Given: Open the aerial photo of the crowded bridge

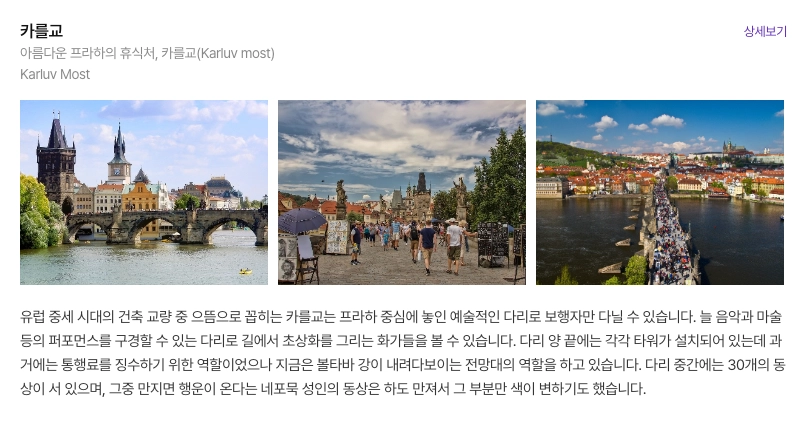Looking at the screenshot, I should (660, 192).
